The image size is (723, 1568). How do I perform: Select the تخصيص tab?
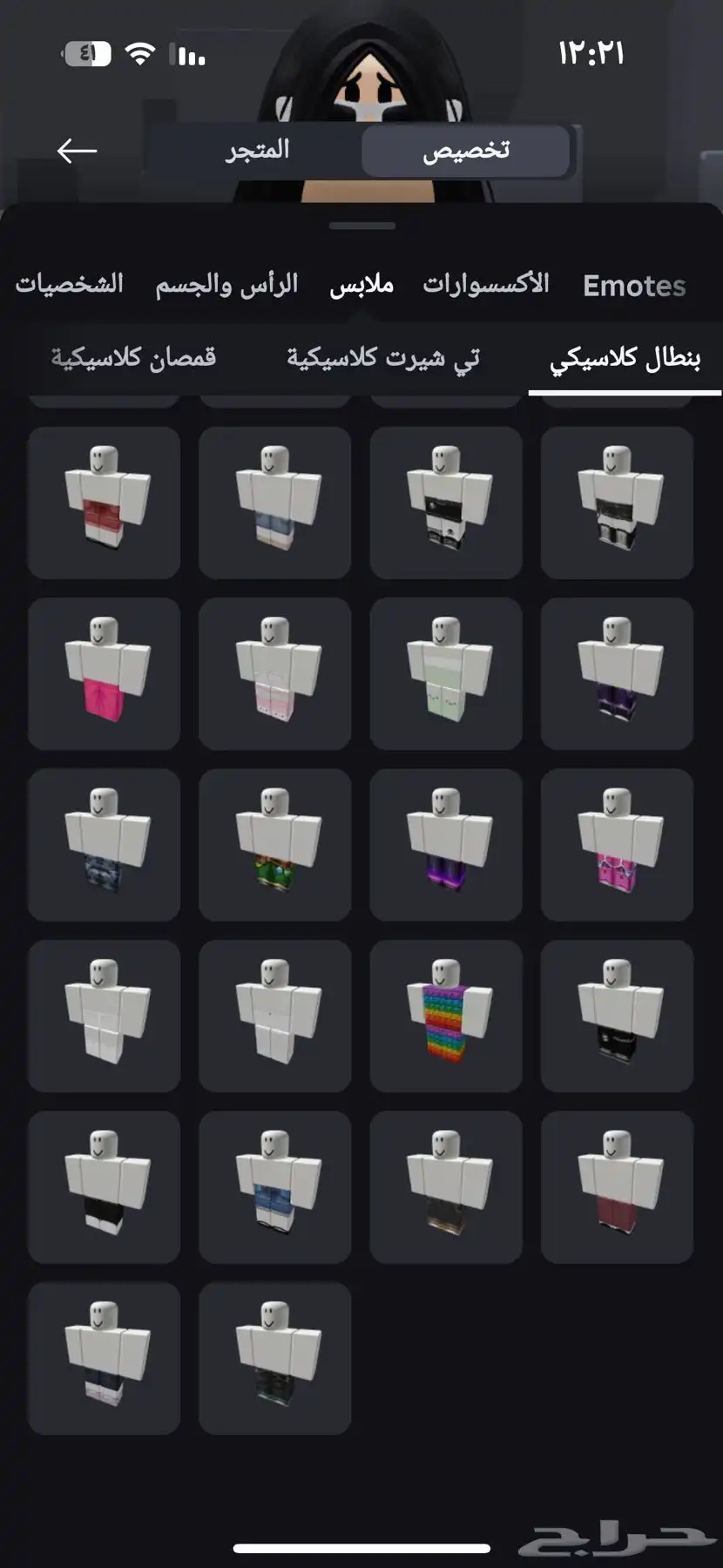pos(466,152)
